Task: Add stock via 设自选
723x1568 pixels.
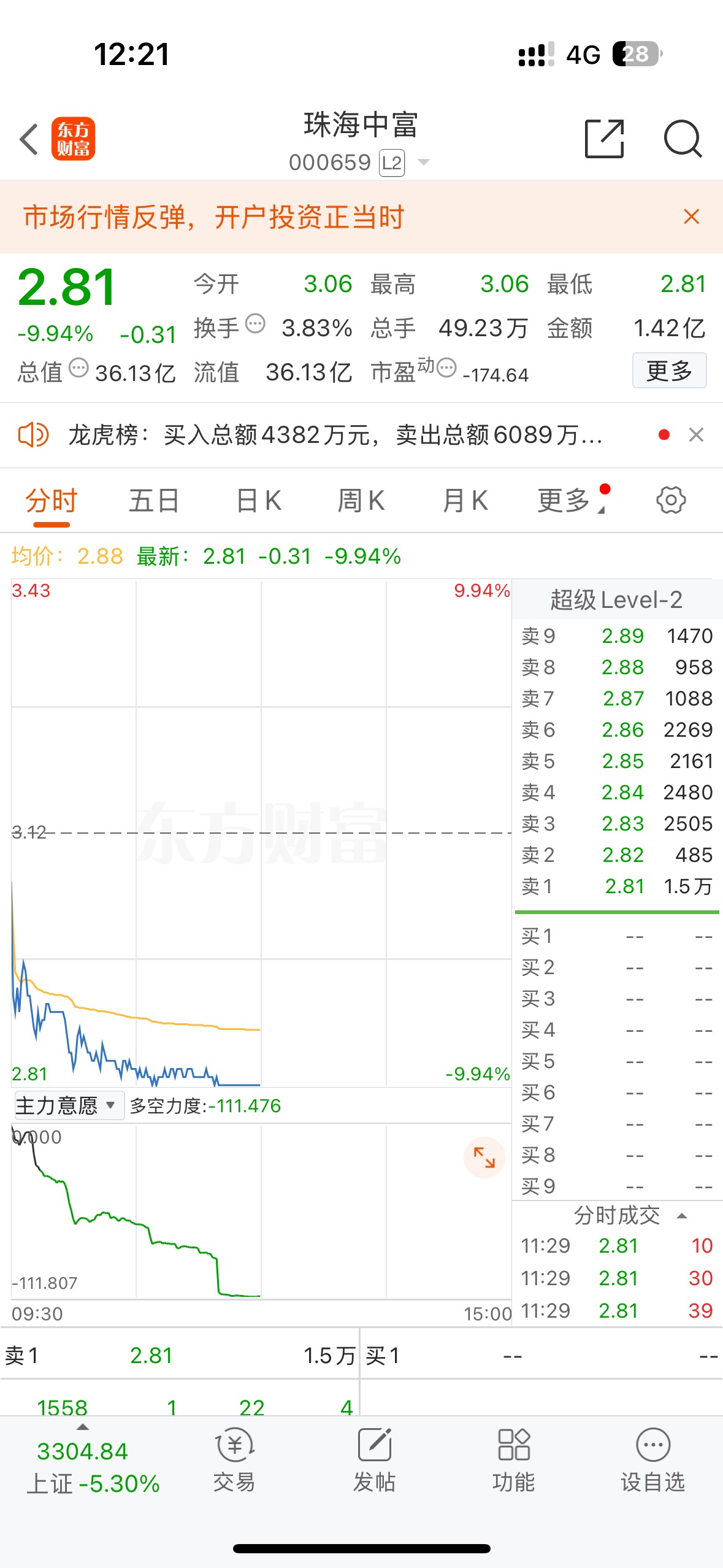Action: (652, 1461)
